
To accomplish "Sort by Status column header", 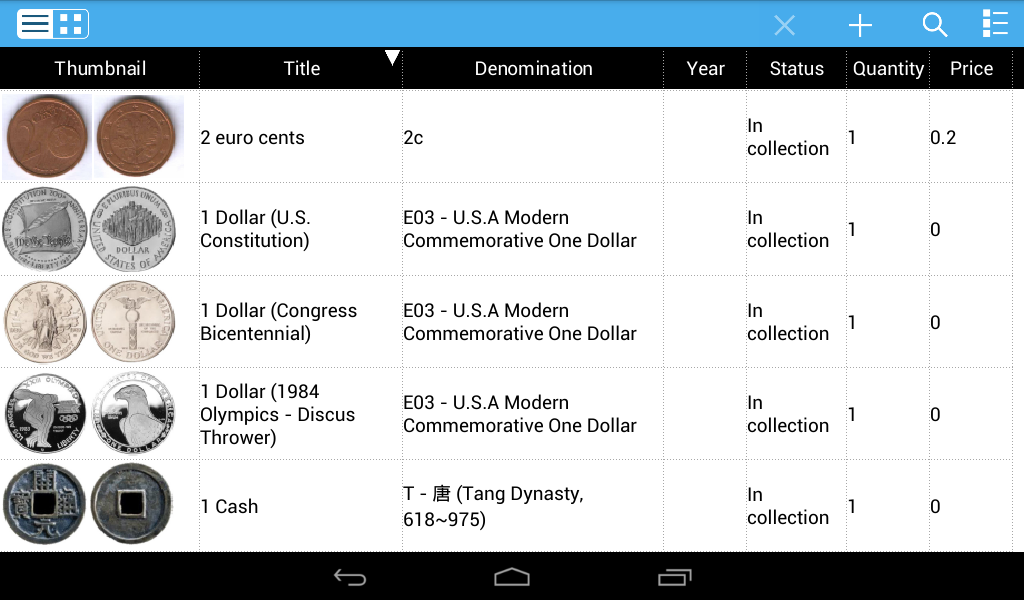I will pyautogui.click(x=796, y=69).
